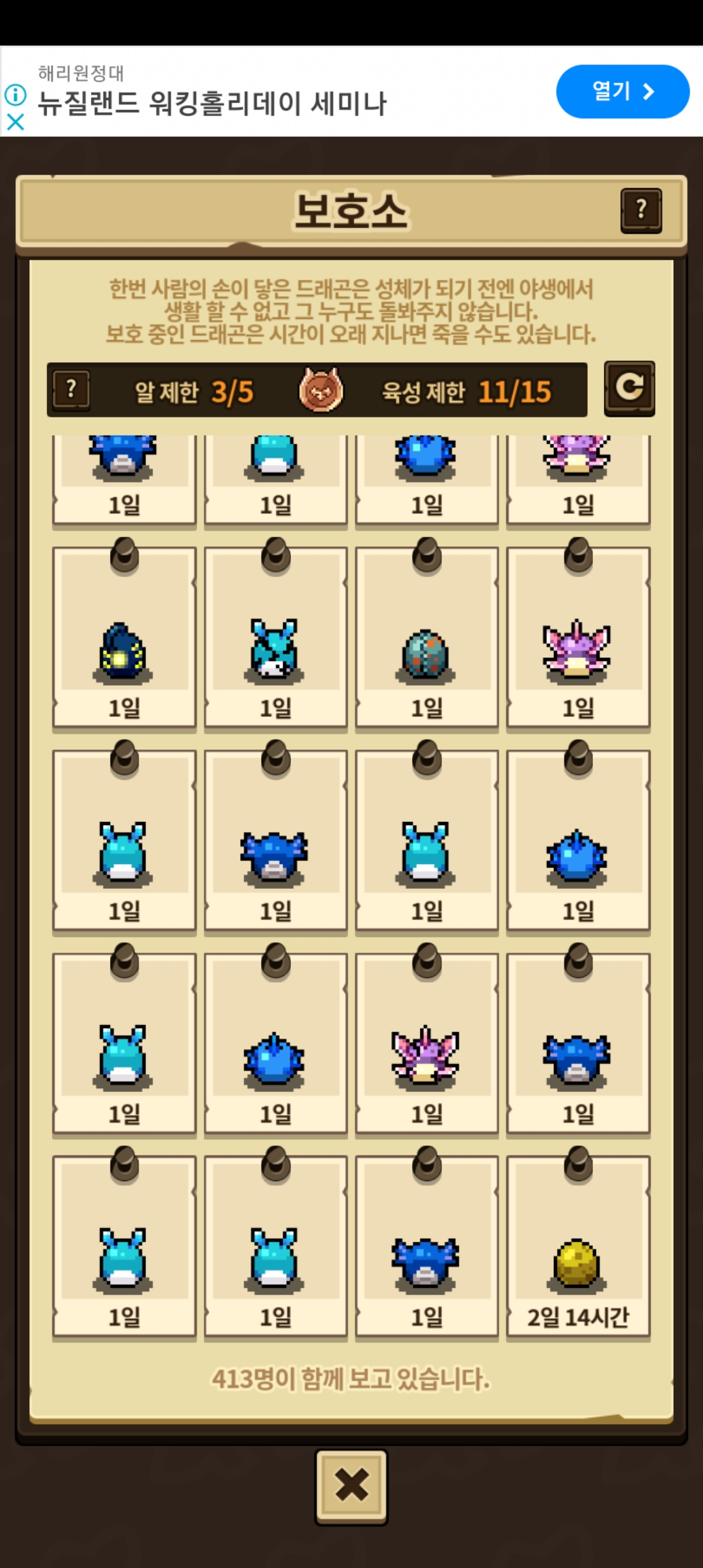Tap the 열기 button on the ad banner
Viewport: 703px width, 1568px height.
622,91
